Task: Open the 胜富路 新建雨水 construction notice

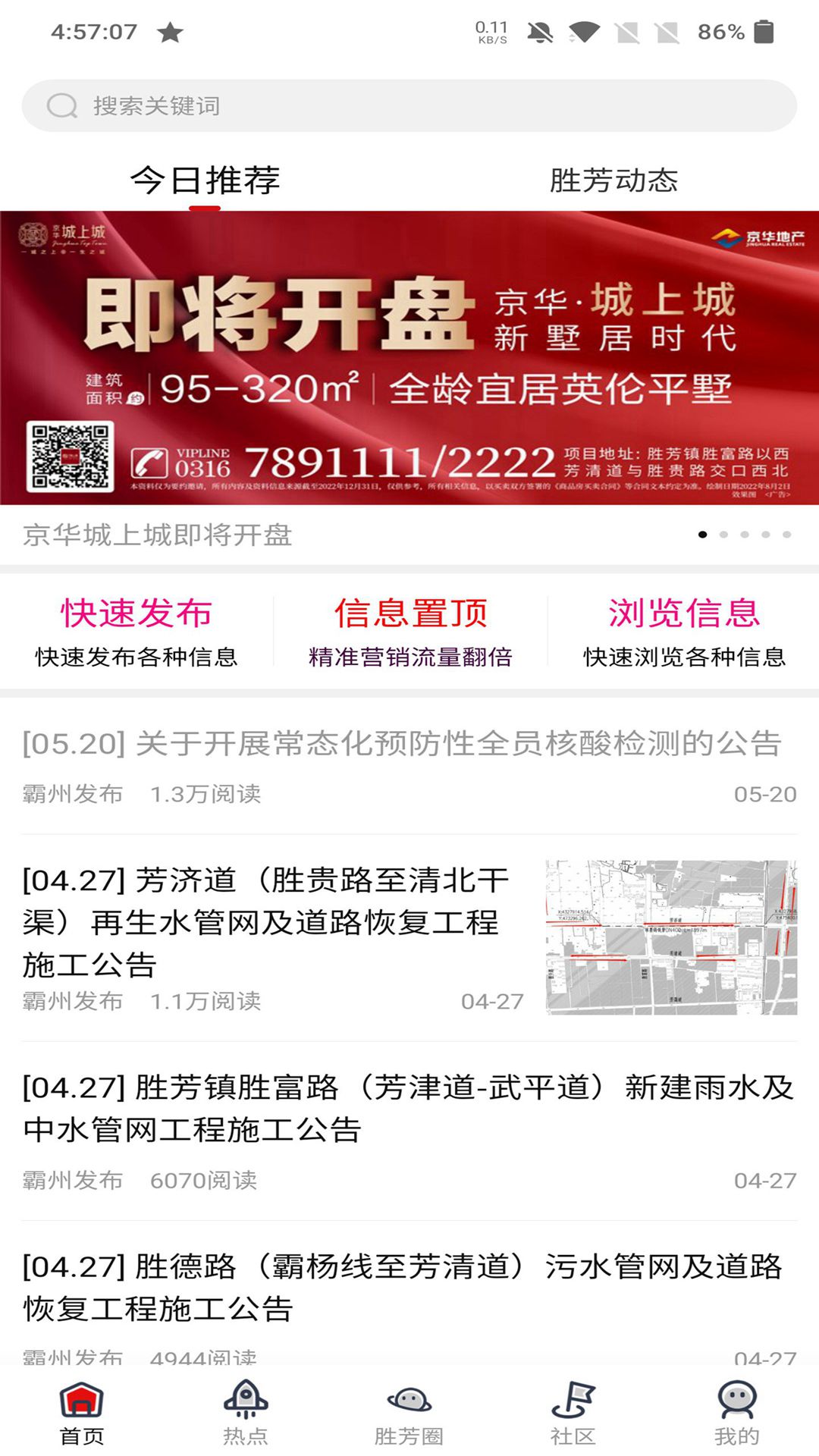Action: [408, 1108]
